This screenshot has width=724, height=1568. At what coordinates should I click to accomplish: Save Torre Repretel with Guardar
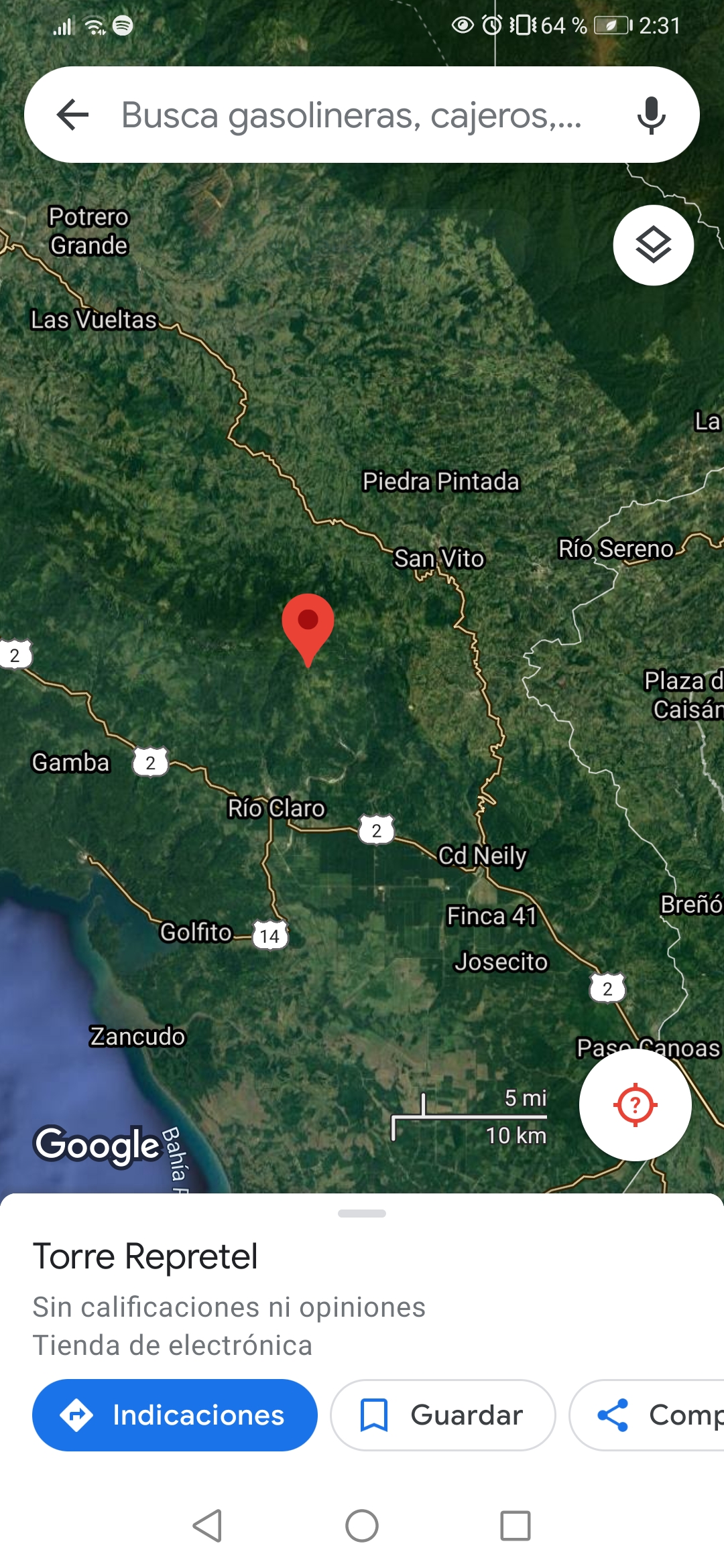442,1415
